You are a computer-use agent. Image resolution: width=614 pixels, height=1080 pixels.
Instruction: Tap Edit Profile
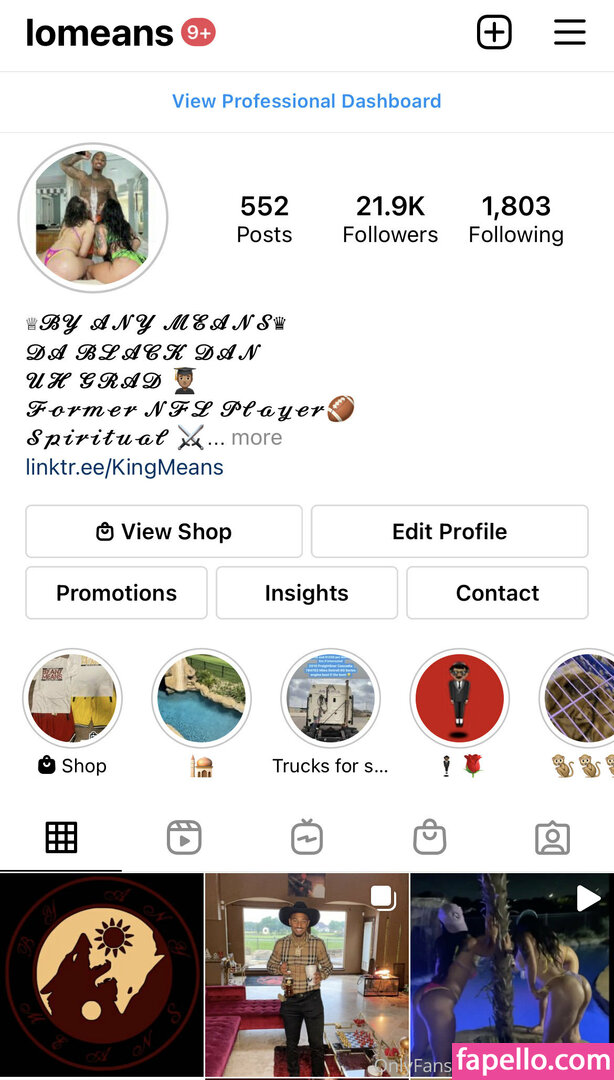pos(449,531)
